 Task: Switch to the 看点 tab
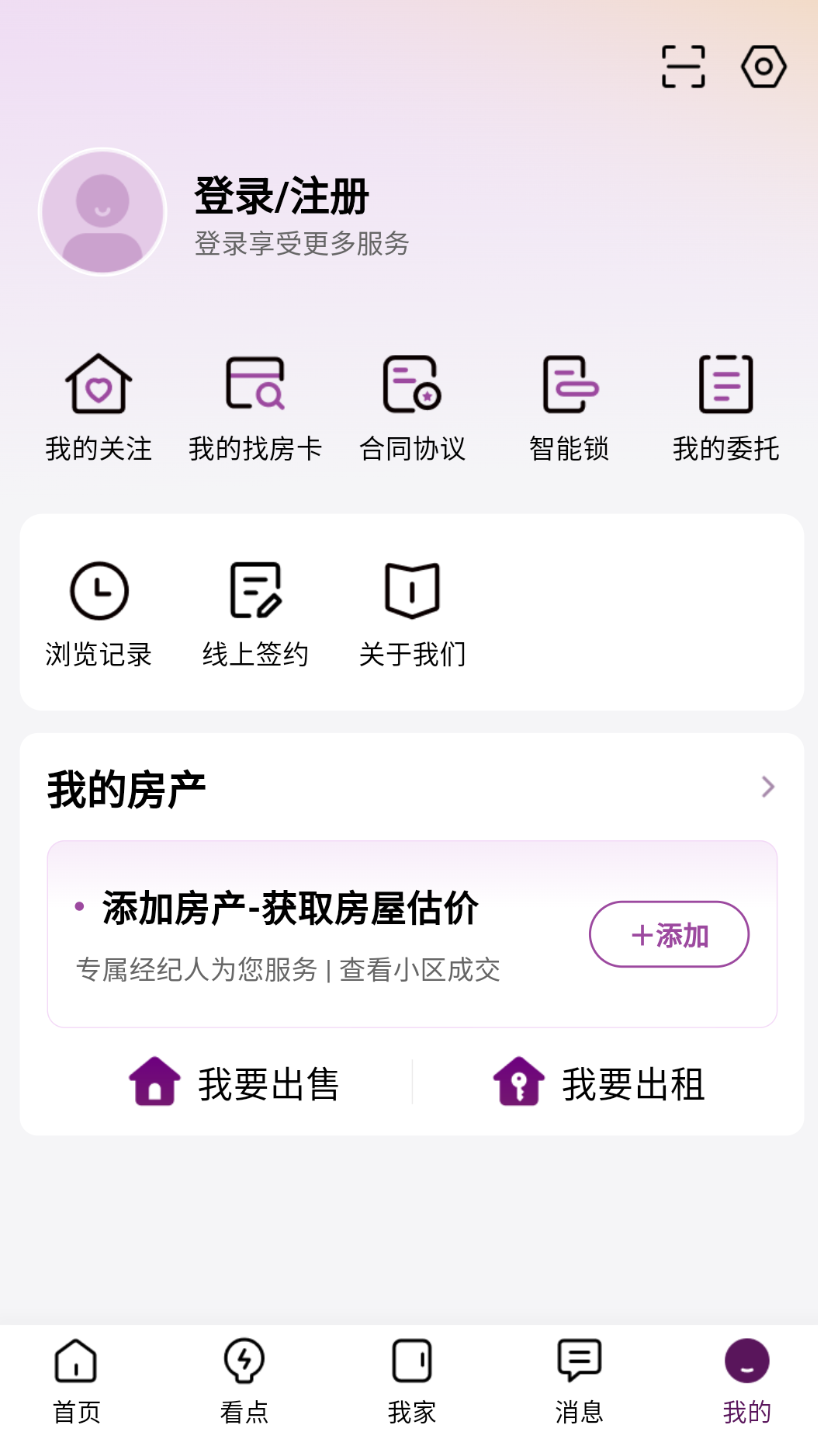243,1380
